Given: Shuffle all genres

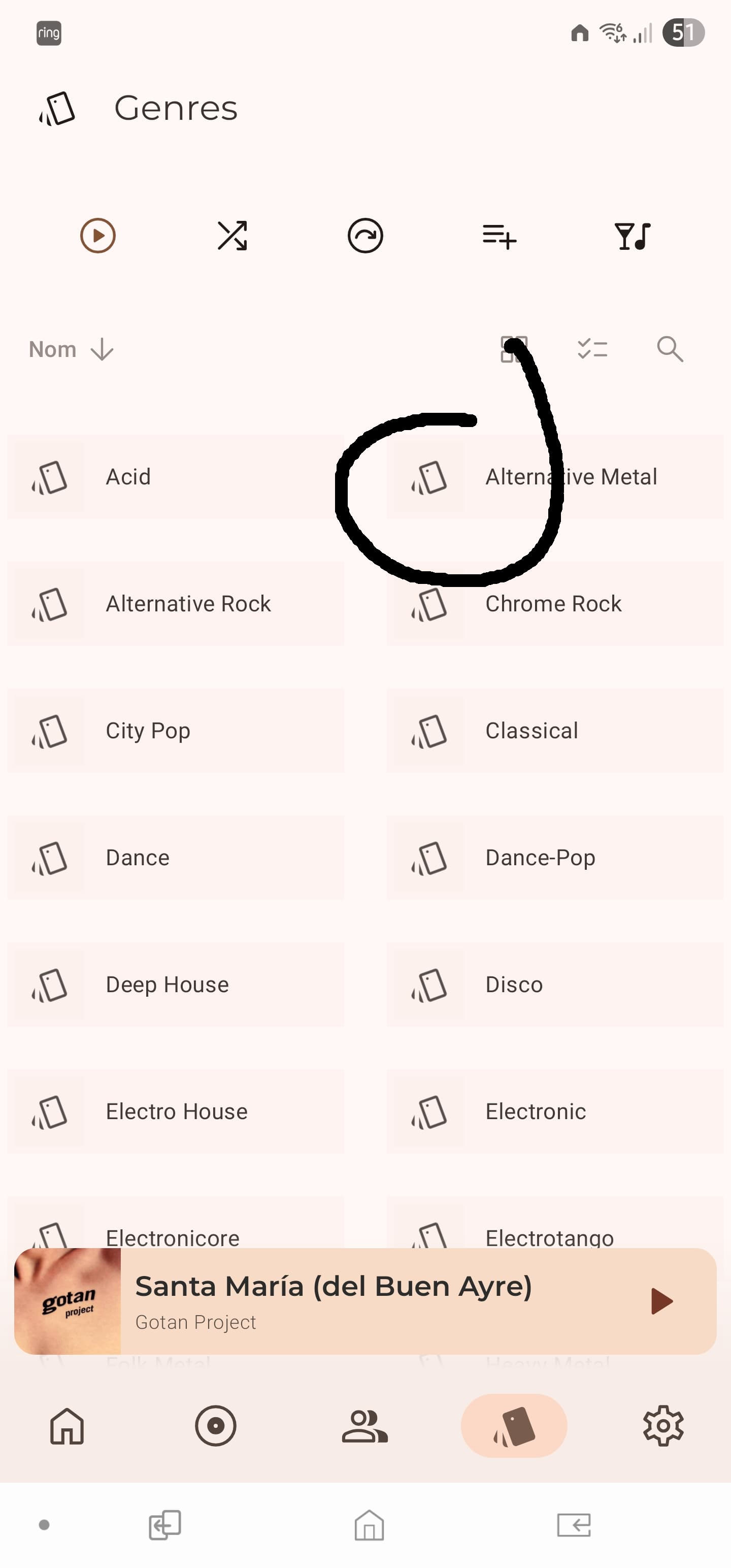Looking at the screenshot, I should click(232, 236).
